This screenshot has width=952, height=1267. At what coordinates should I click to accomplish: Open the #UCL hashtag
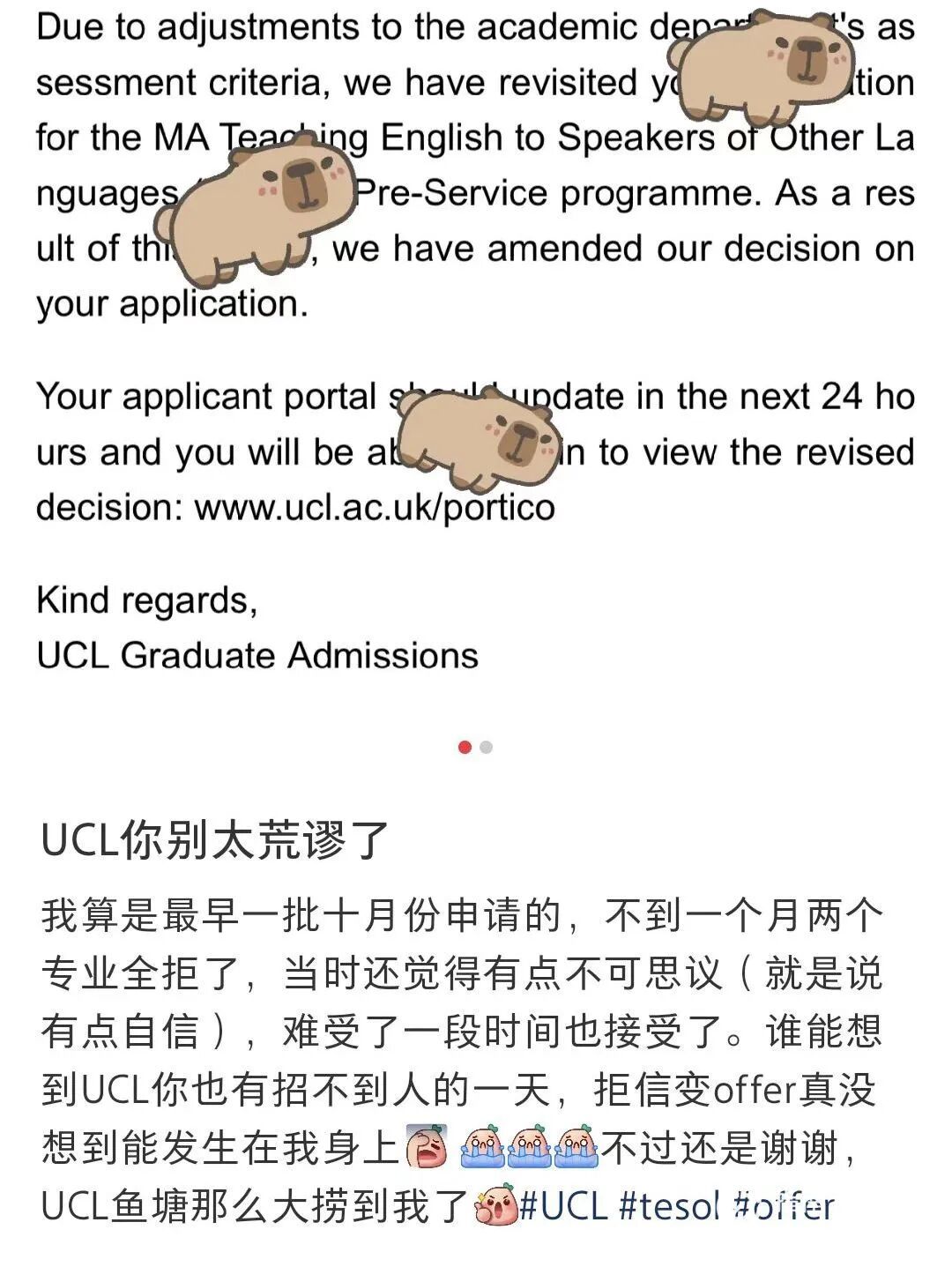564,1205
